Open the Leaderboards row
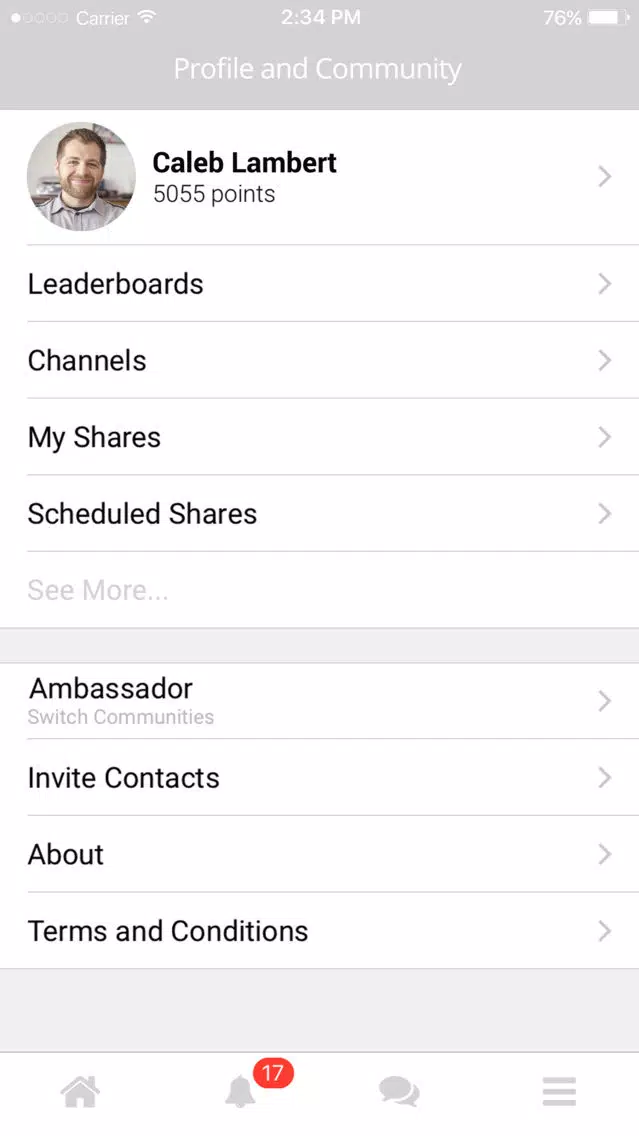 pos(320,283)
